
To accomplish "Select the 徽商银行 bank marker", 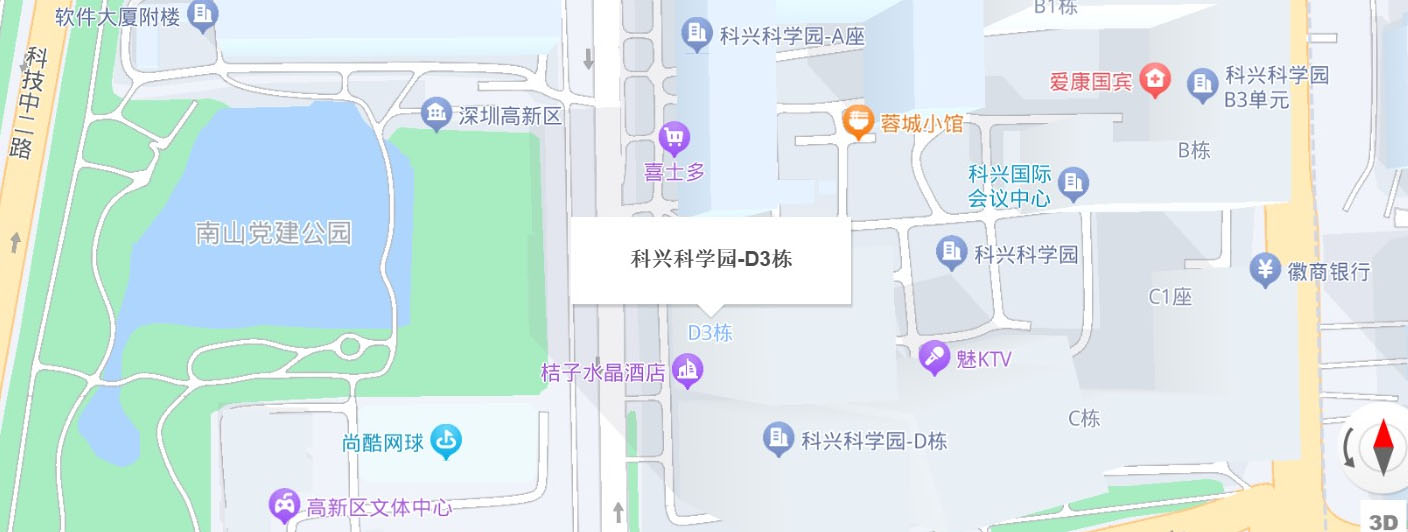I will [x=1266, y=269].
